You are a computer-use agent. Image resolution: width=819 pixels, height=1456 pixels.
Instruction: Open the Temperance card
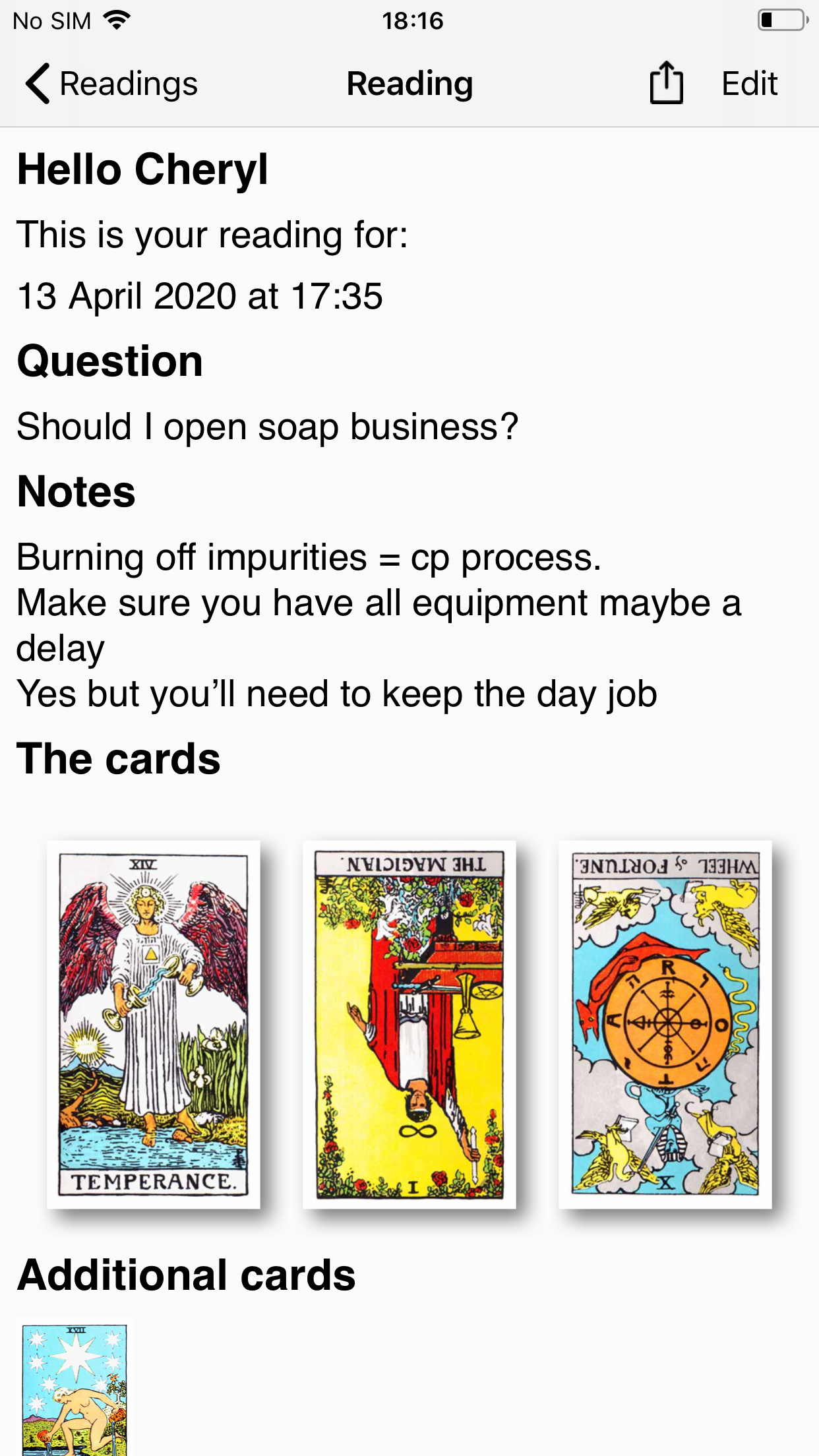click(x=154, y=1024)
